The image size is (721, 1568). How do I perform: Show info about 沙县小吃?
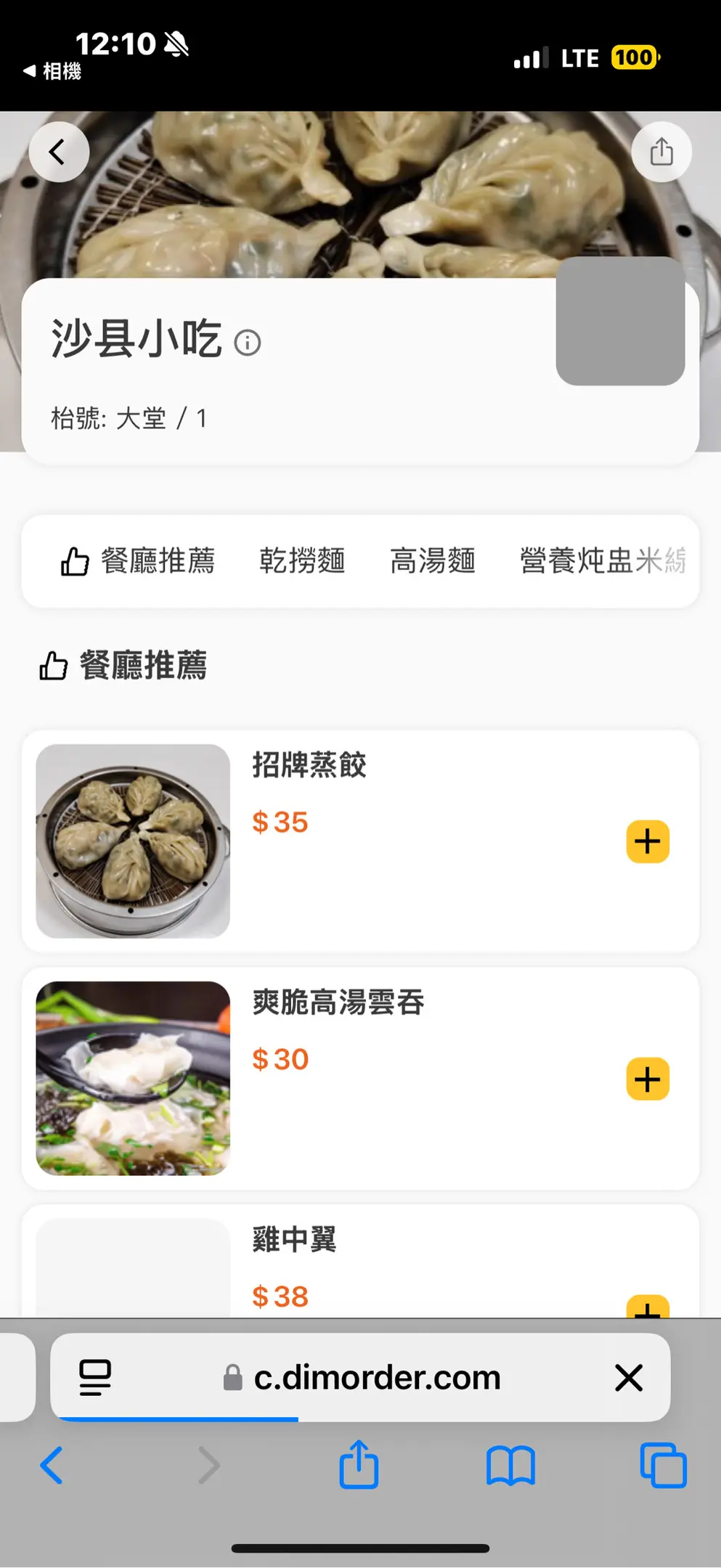tap(248, 343)
